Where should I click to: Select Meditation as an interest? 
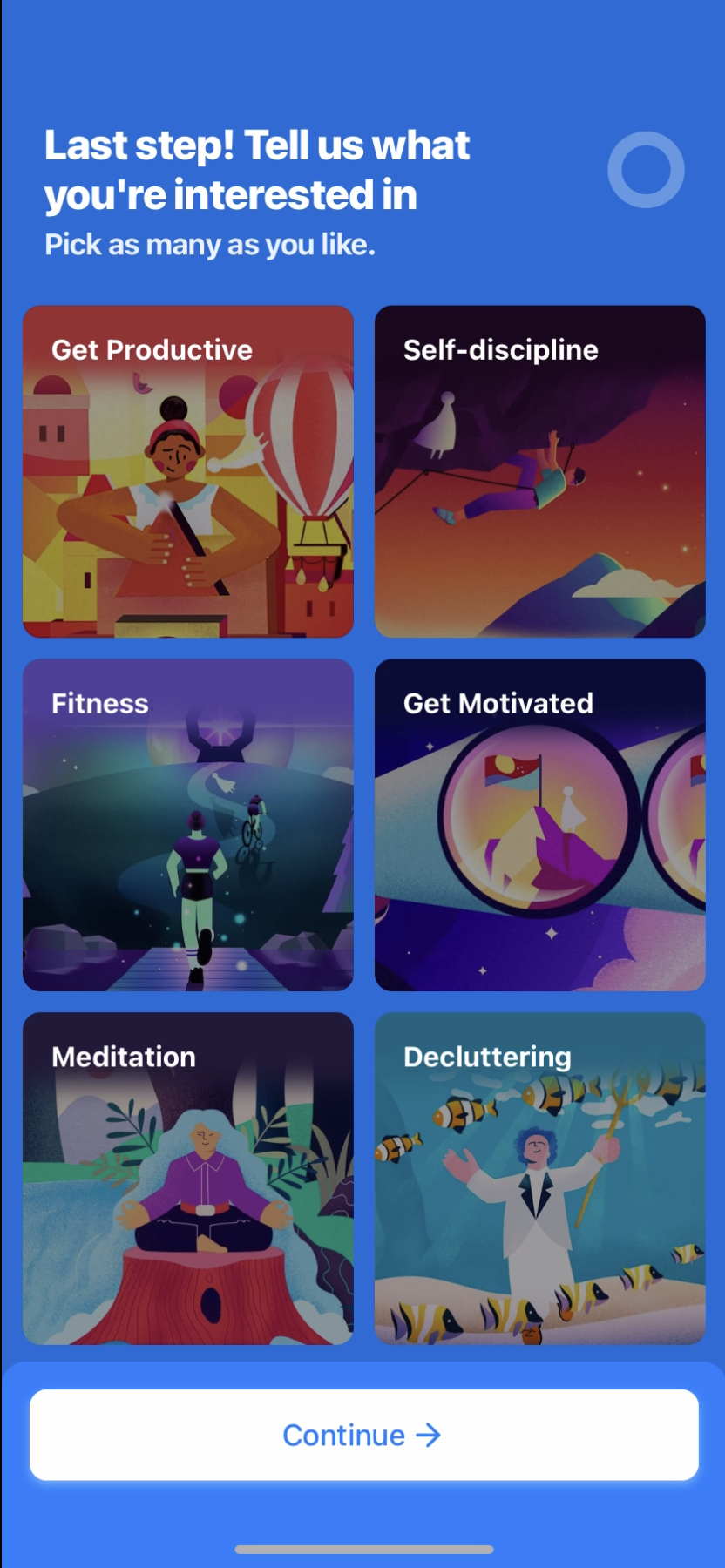pos(187,1178)
